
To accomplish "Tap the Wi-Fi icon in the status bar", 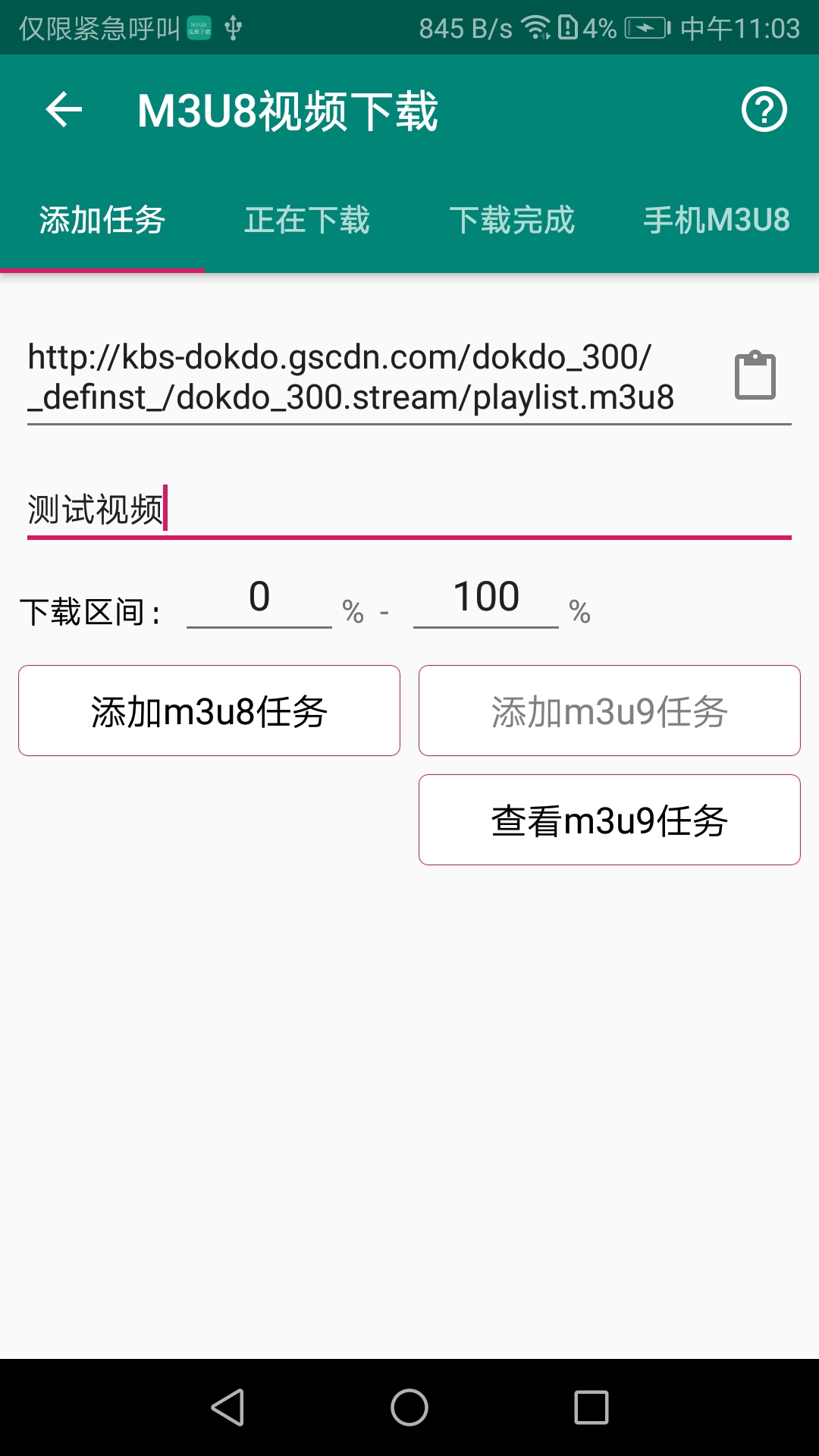I will pos(535,27).
